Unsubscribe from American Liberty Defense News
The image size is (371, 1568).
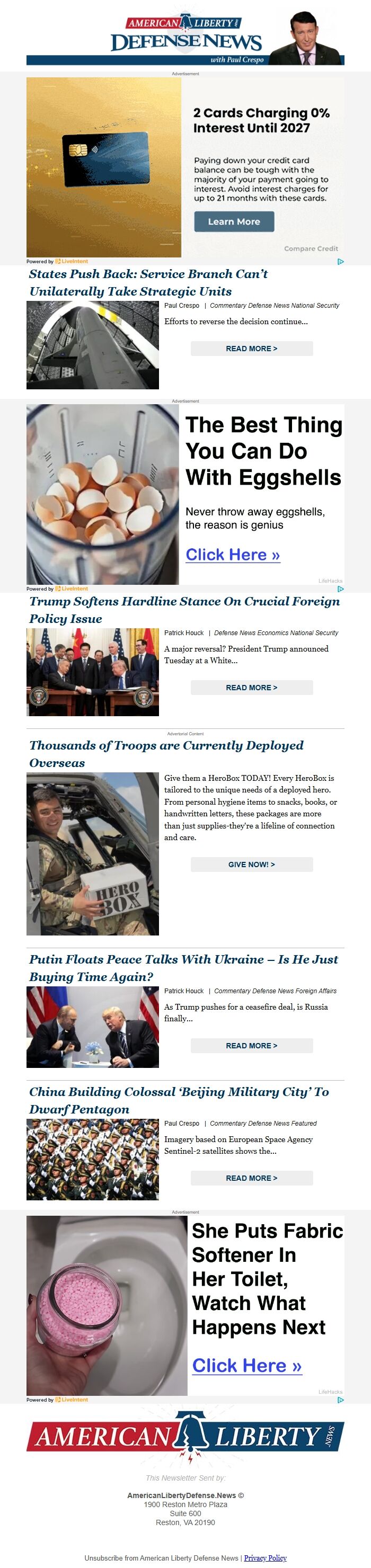click(161, 1558)
